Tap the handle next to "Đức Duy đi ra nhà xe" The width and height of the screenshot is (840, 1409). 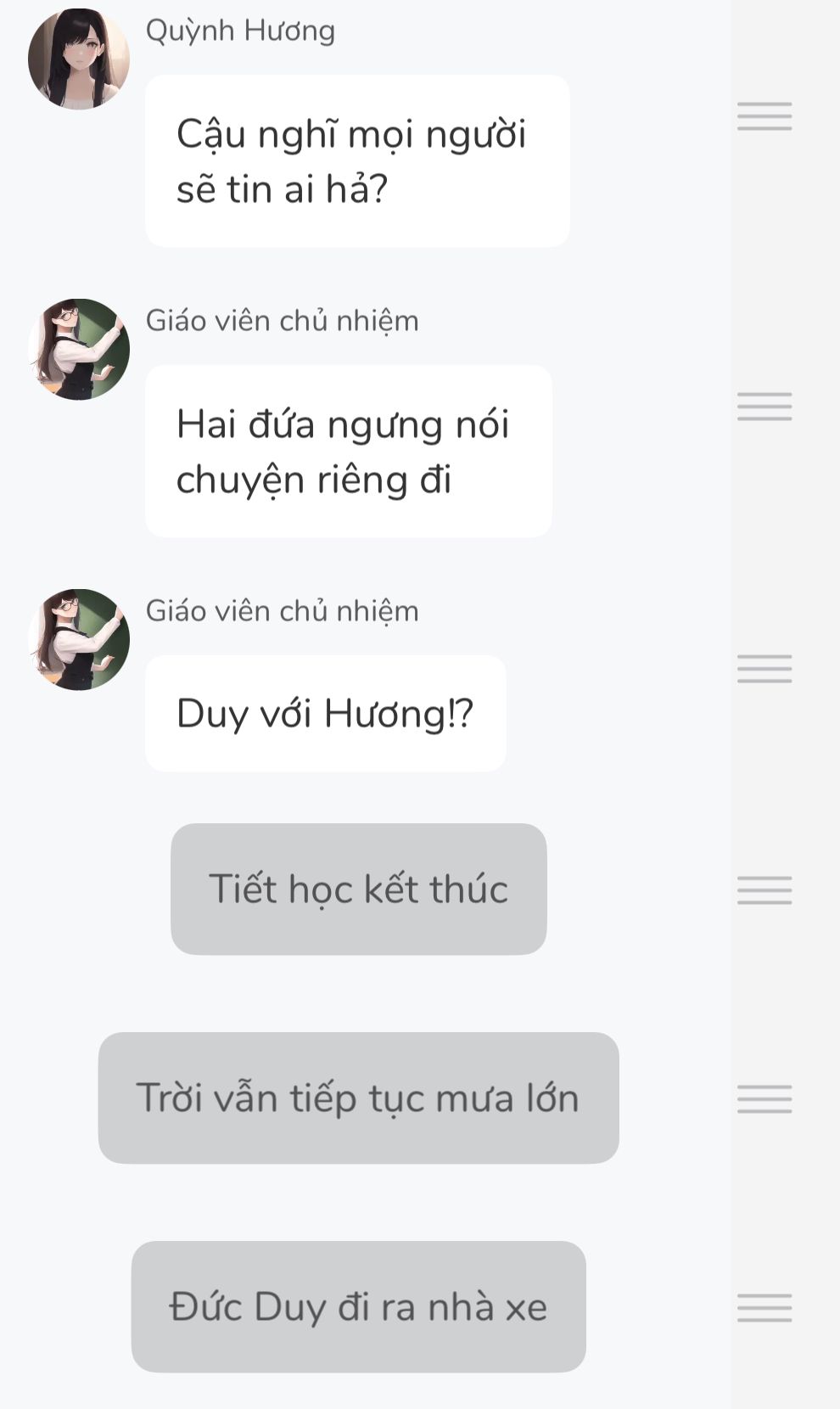point(764,1308)
